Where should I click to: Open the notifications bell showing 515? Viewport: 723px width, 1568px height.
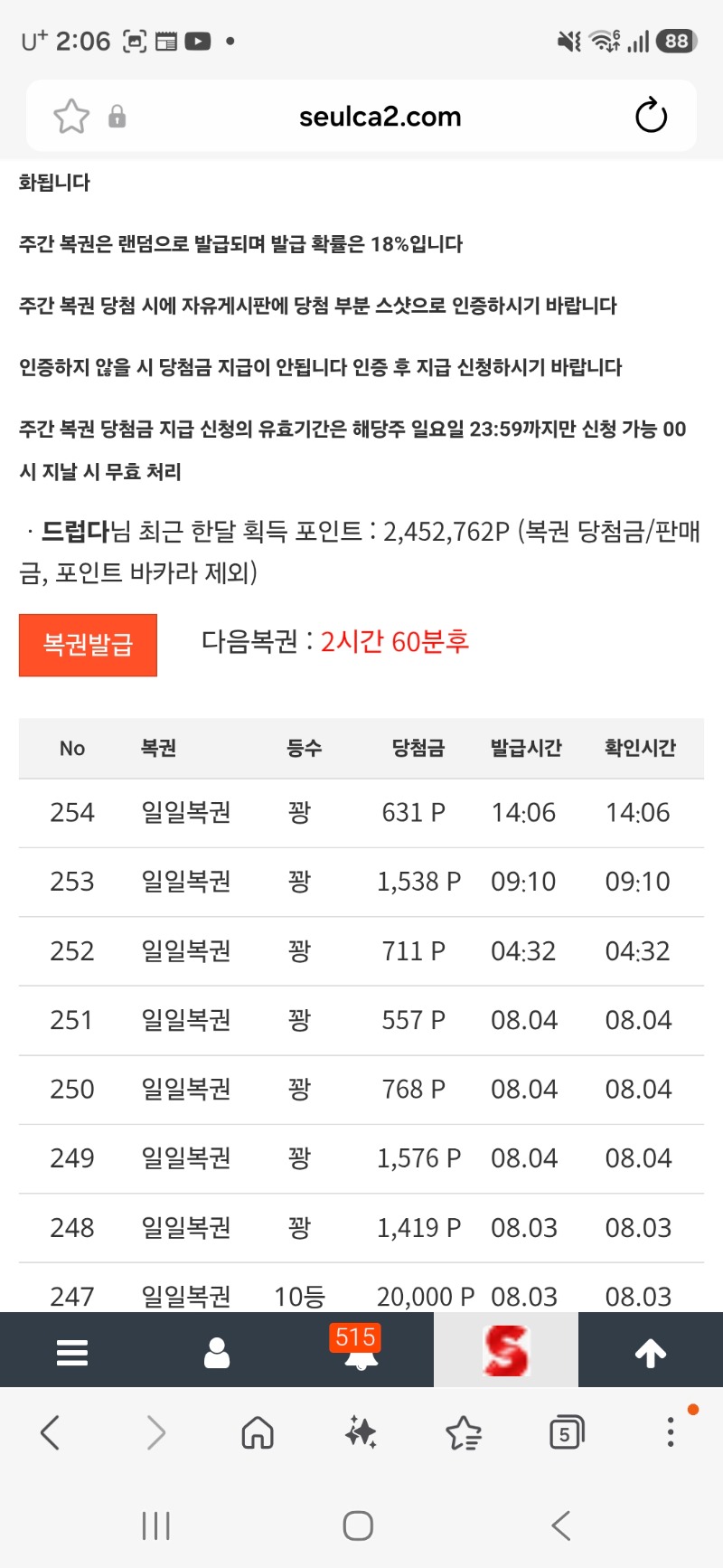[x=359, y=1347]
